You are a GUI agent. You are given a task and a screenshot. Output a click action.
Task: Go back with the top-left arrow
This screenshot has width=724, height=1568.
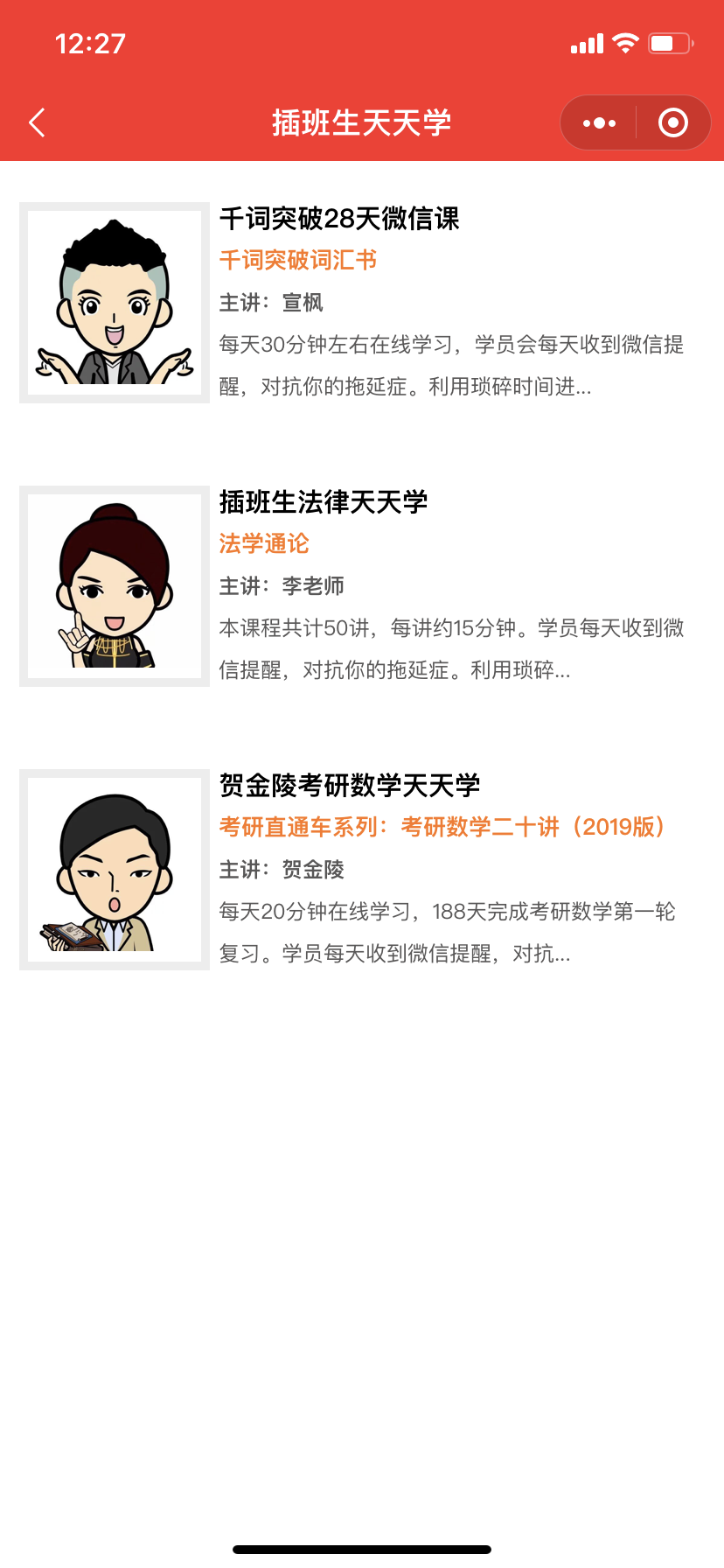pyautogui.click(x=37, y=122)
